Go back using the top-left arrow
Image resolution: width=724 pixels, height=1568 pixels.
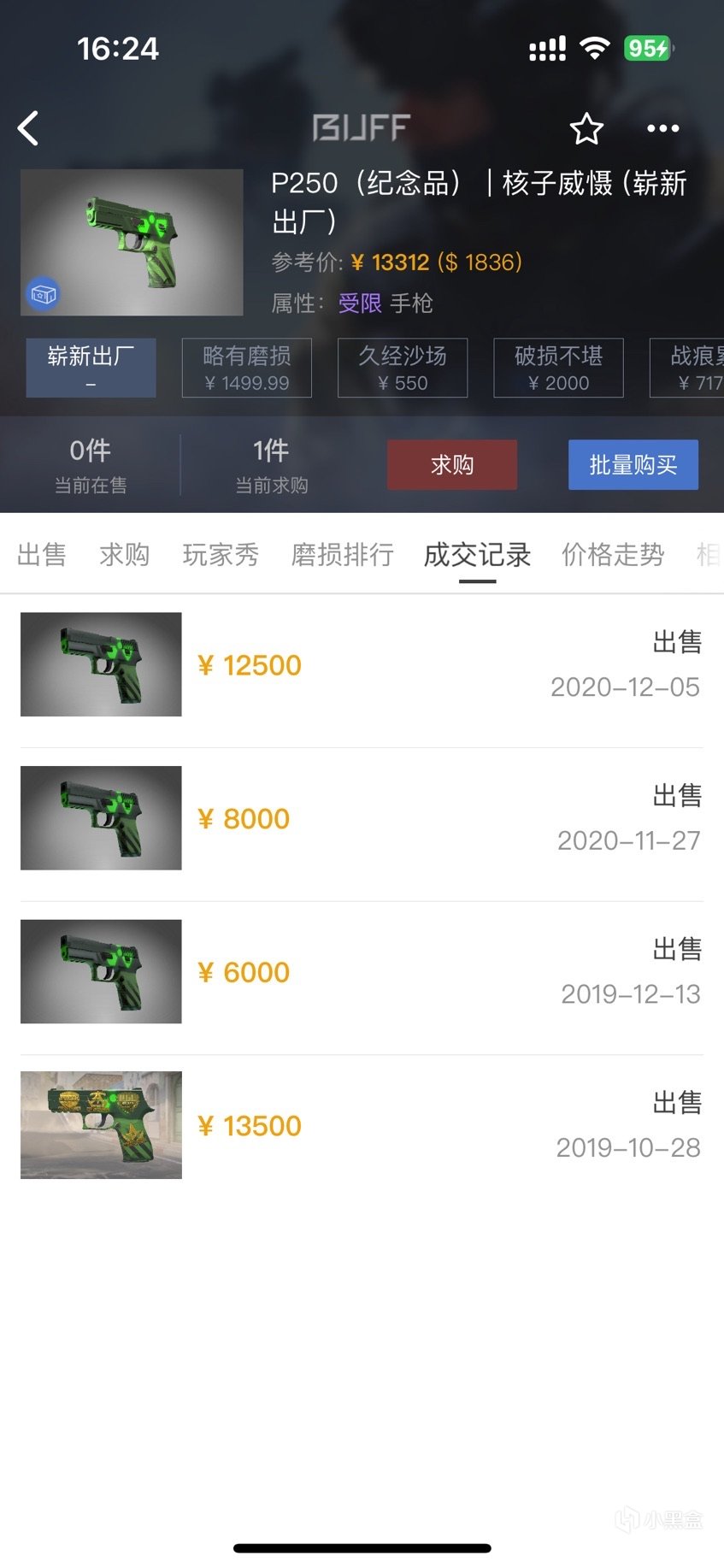(28, 129)
